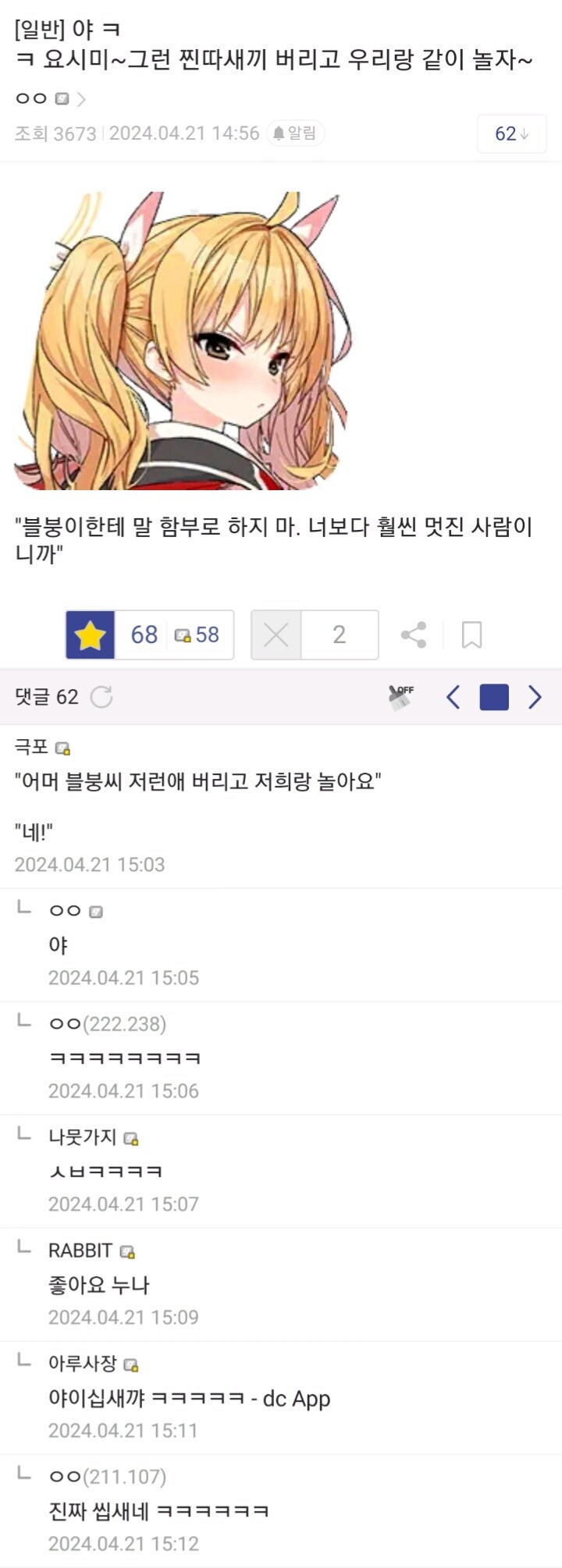562x1568 pixels.
Task: Go to the previous post arrow
Action: point(453,696)
